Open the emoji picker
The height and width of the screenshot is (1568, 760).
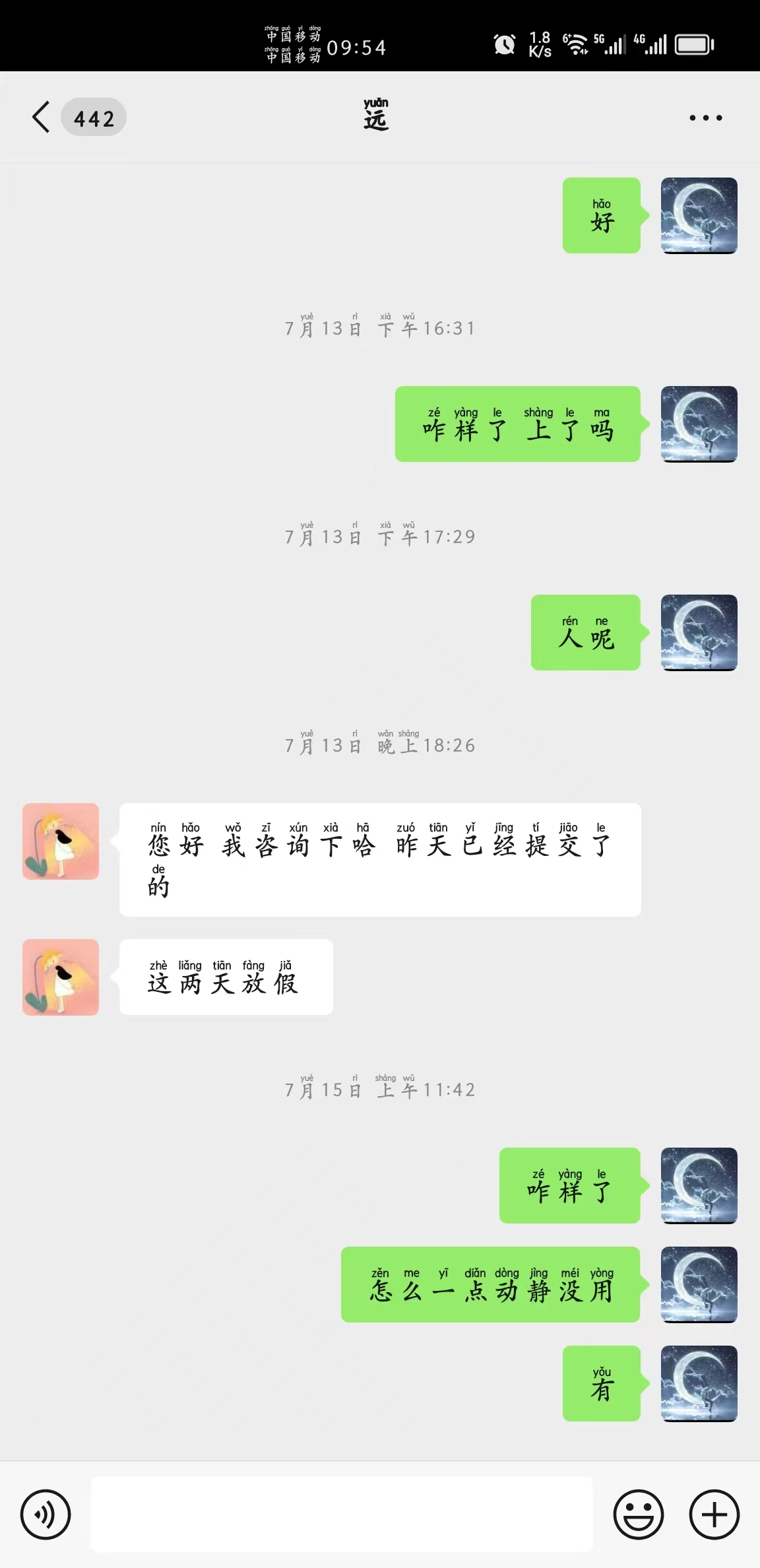pos(639,1515)
